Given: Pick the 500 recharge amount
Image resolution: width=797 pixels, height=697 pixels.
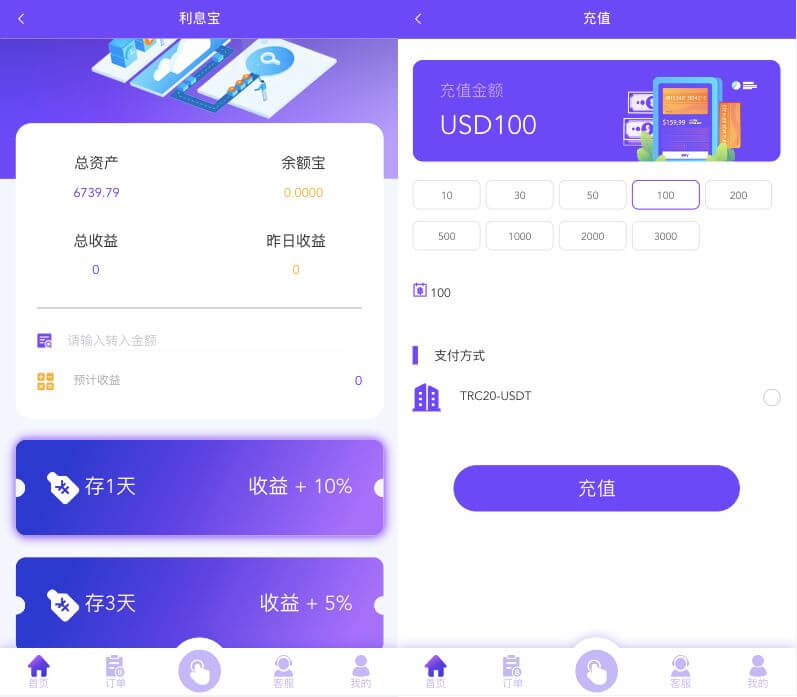Looking at the screenshot, I should pyautogui.click(x=446, y=236).
